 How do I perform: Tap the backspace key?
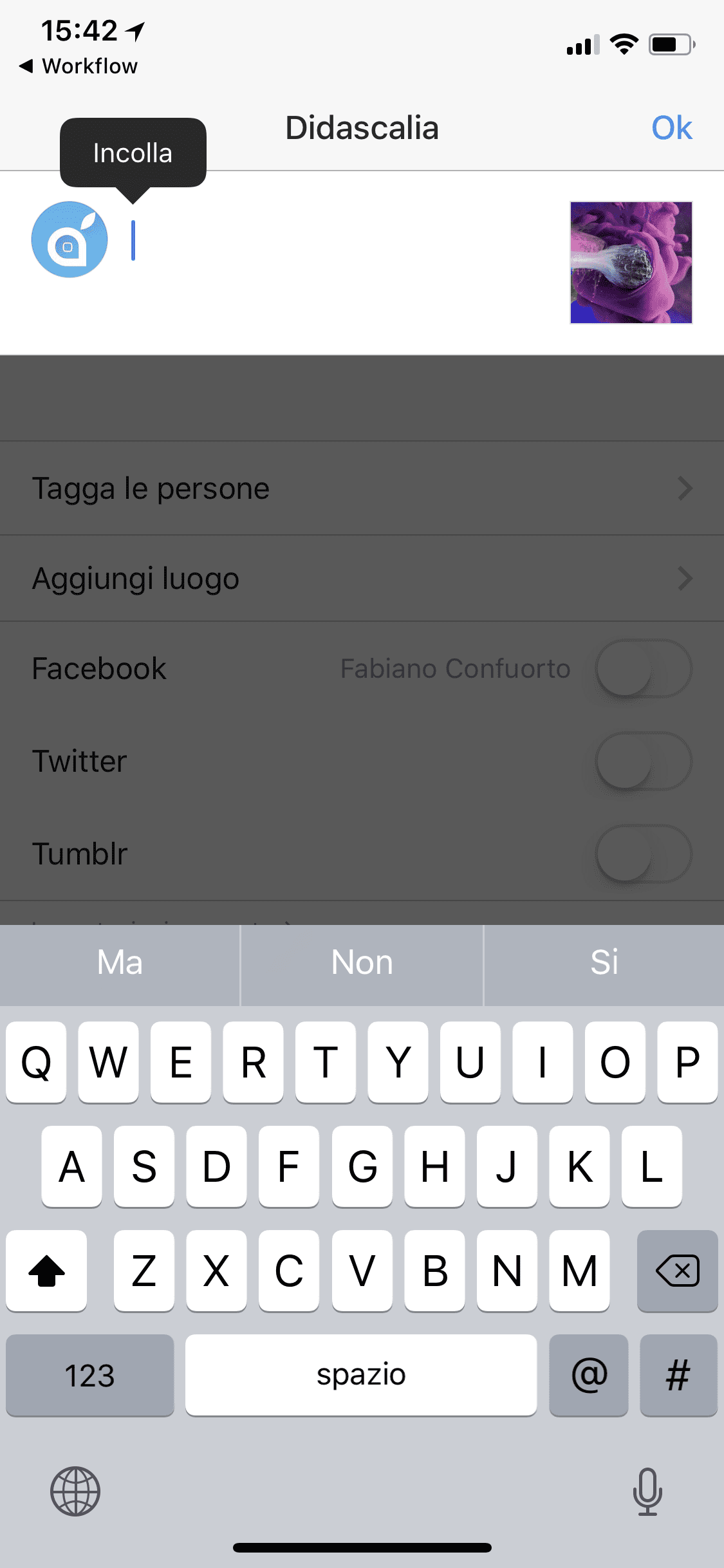click(677, 1271)
